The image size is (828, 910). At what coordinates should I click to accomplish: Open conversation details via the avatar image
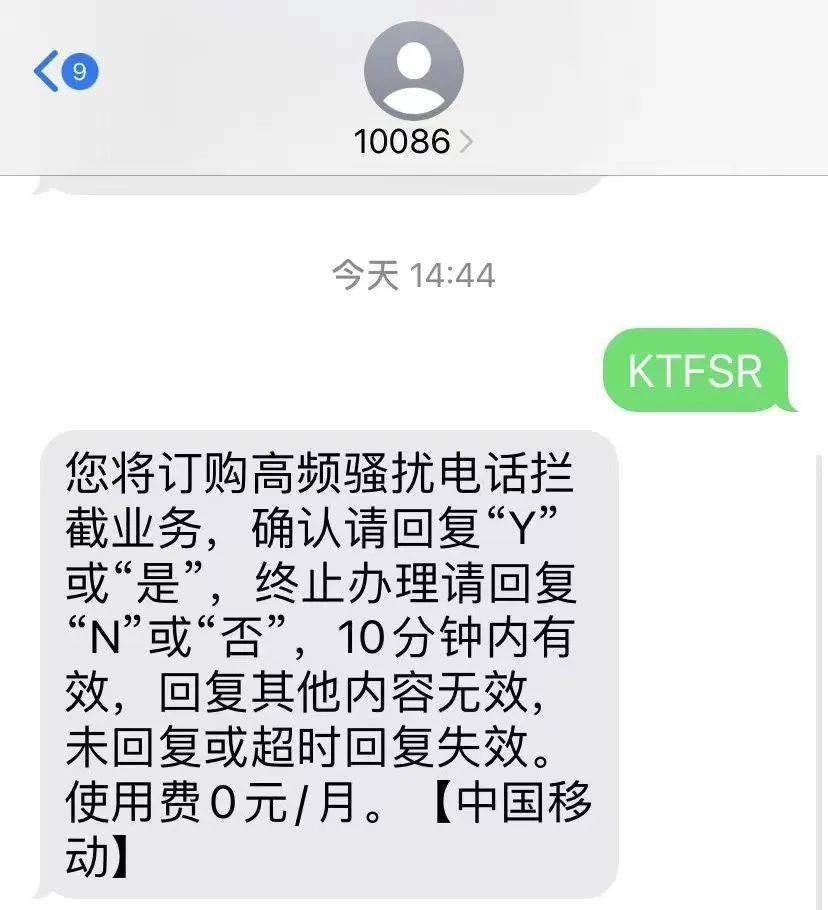click(x=413, y=72)
